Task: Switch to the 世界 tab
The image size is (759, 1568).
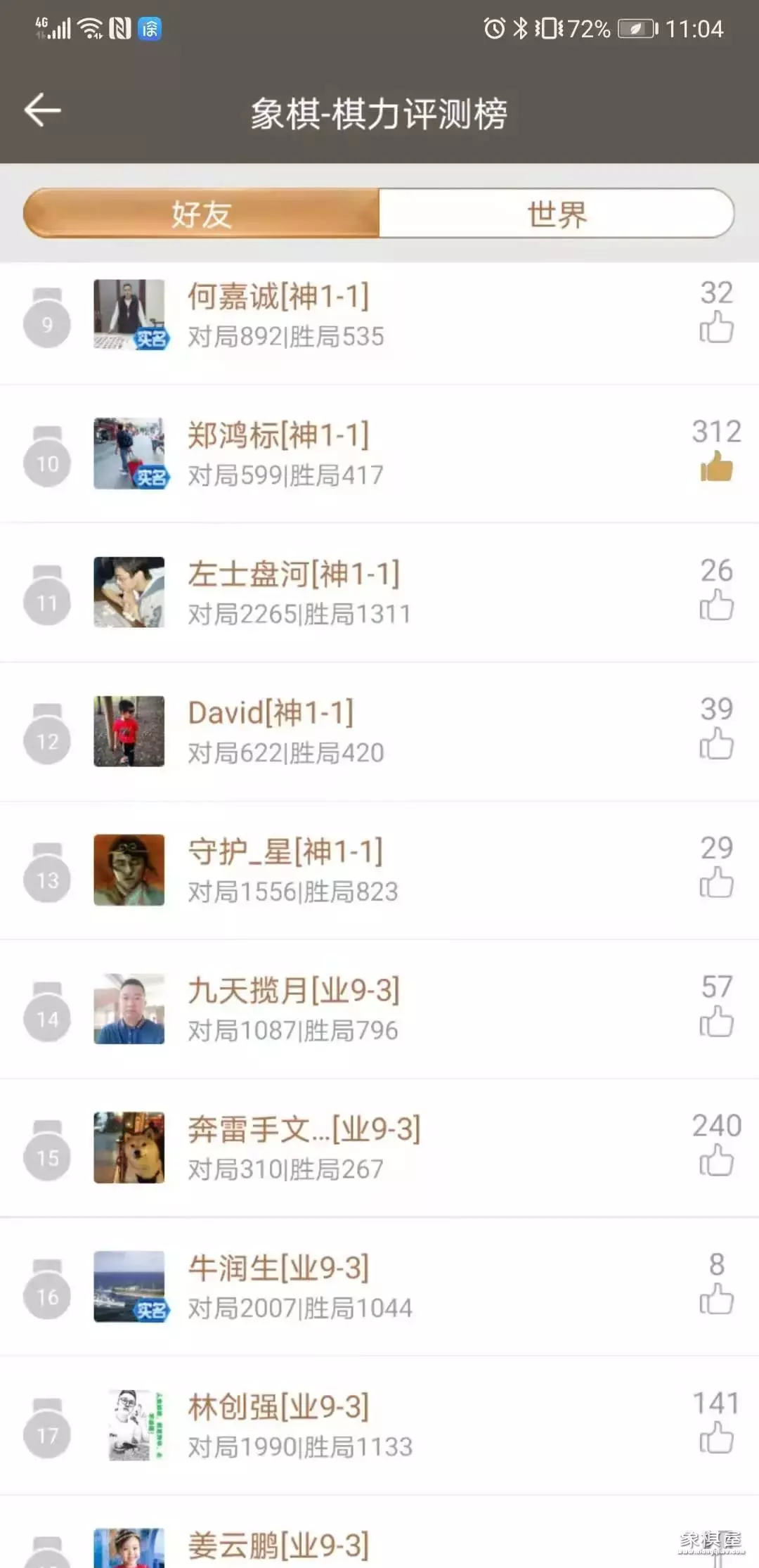Action: pyautogui.click(x=557, y=214)
